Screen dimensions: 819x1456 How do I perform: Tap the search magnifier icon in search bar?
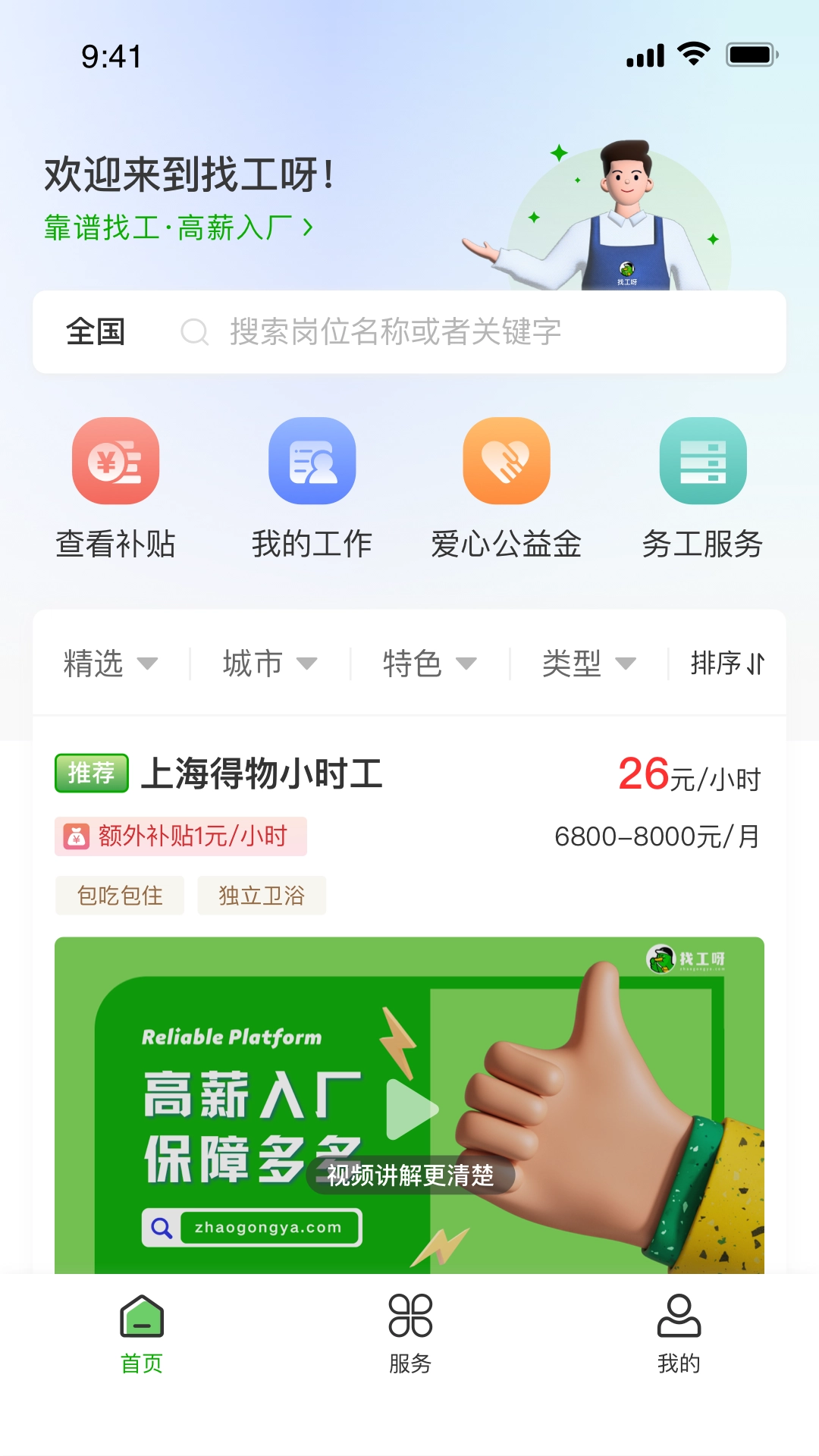point(194,331)
